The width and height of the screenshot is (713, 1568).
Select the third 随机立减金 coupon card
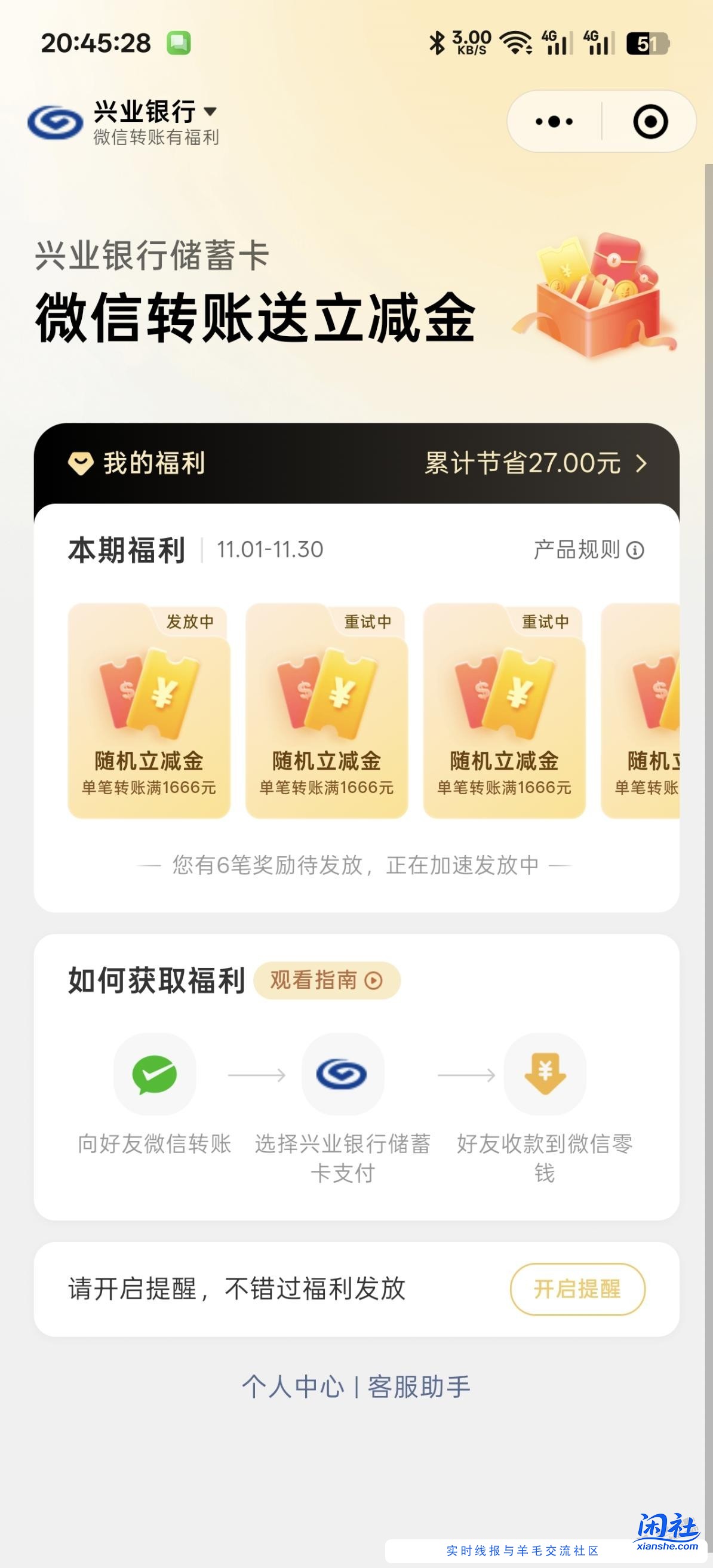(x=505, y=712)
